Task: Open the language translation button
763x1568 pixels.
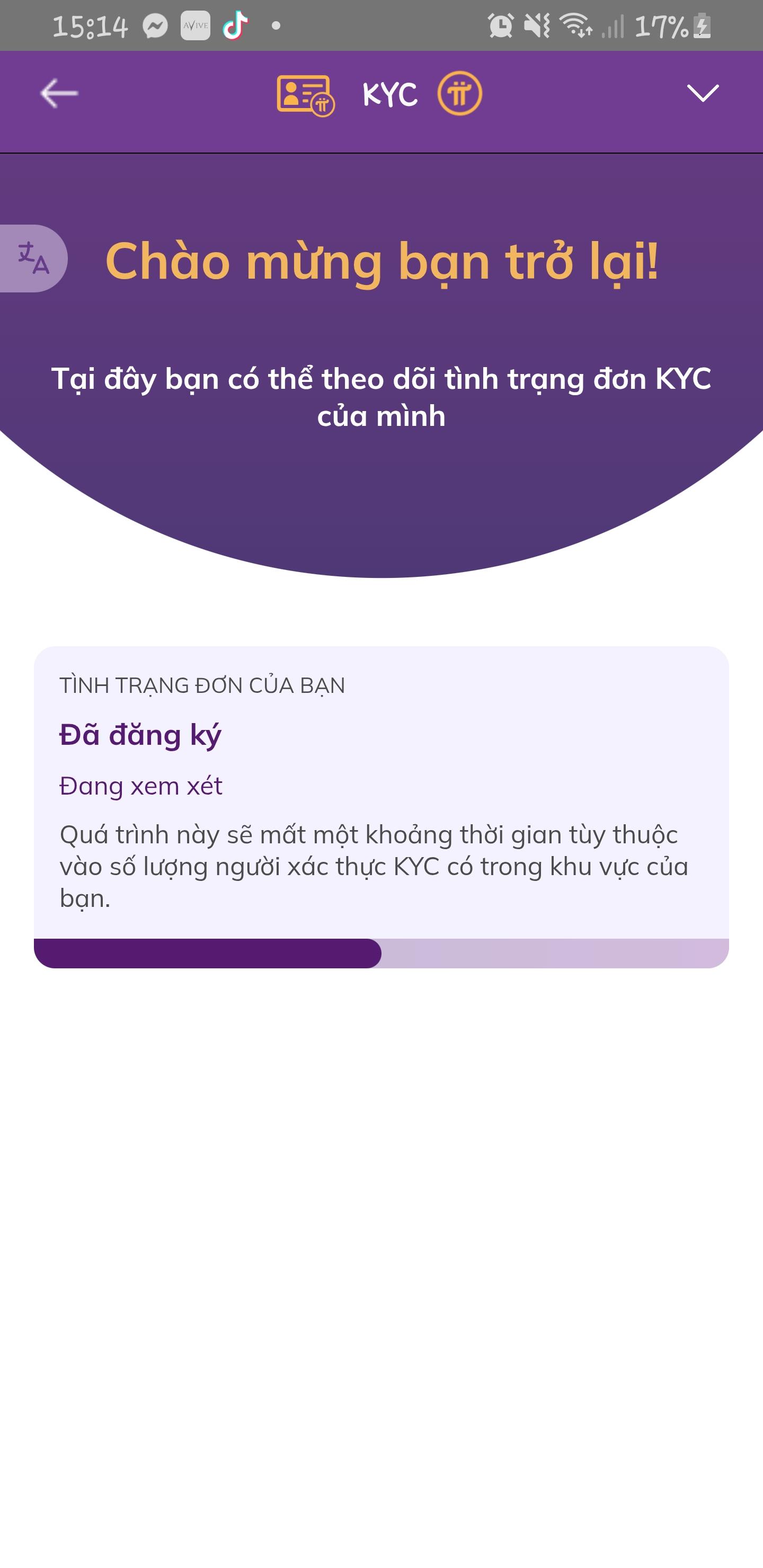Action: (x=33, y=258)
